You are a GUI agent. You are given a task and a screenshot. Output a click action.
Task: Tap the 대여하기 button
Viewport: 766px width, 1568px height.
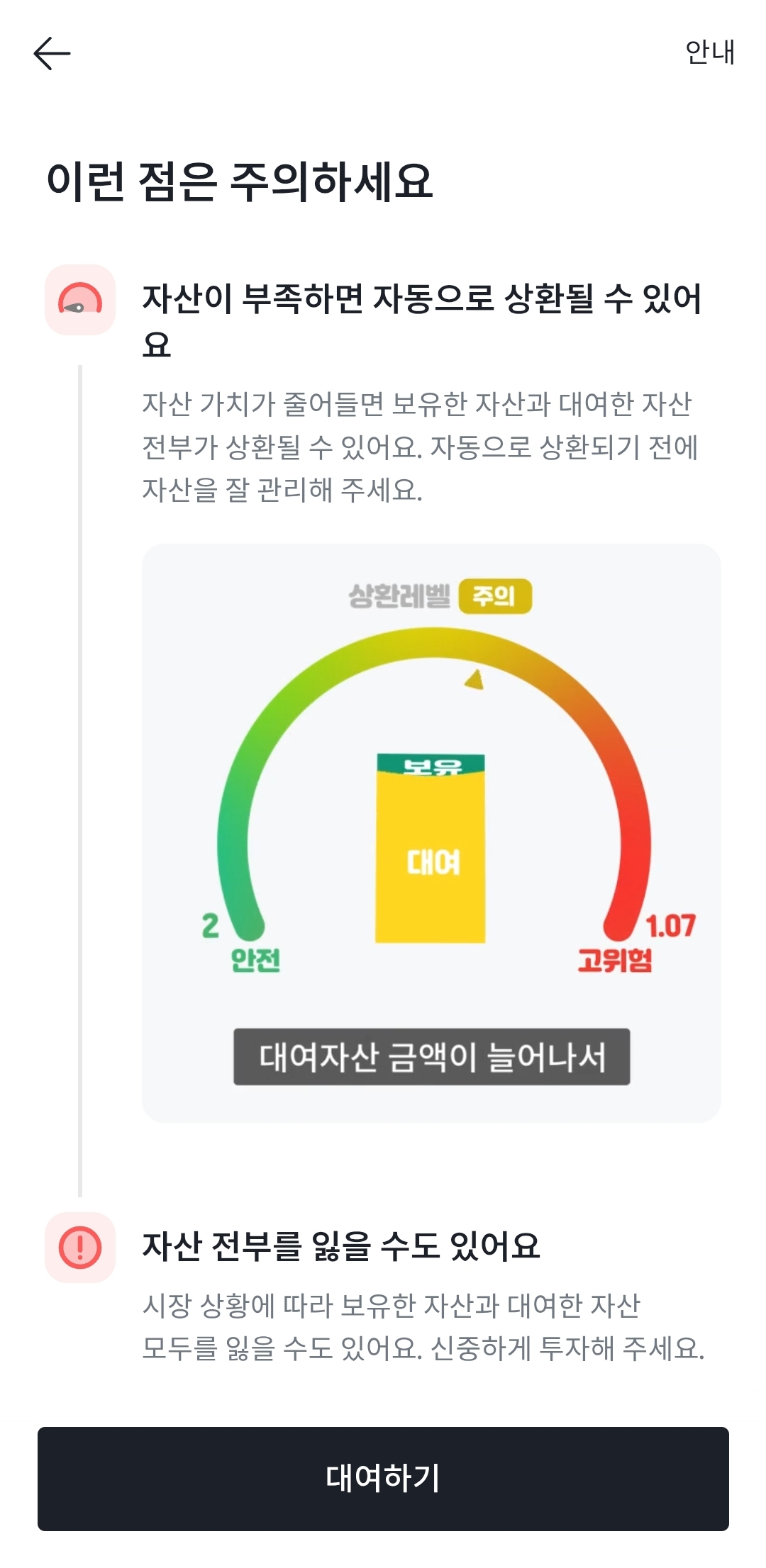coord(383,1479)
